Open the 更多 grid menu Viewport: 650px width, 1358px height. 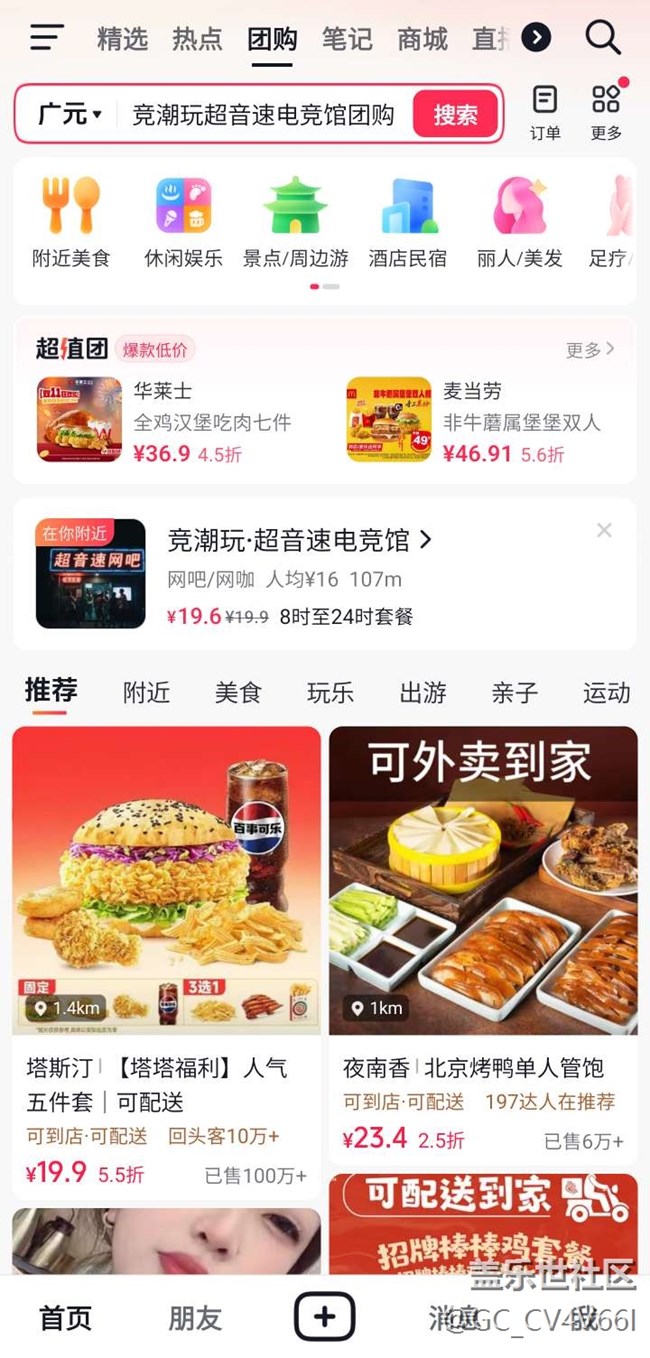606,112
